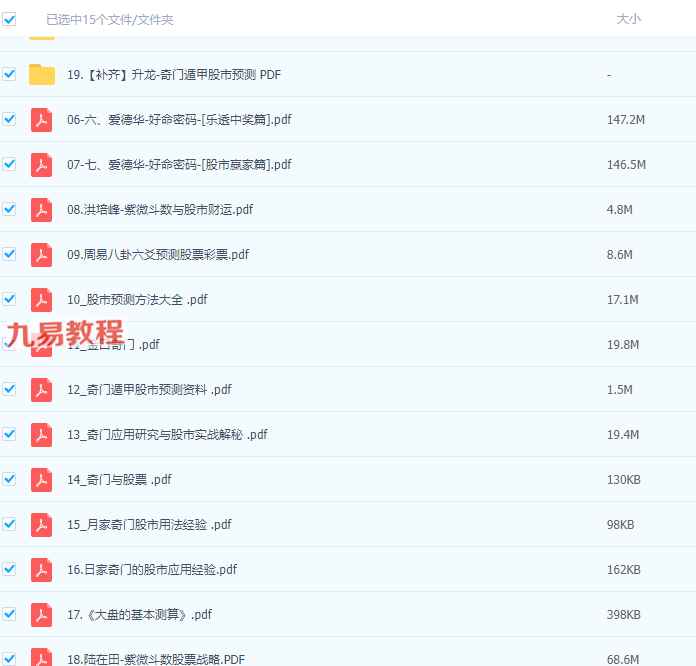Uncheck 15_月家奇门股市用法经验 checkbox
The width and height of the screenshot is (696, 666).
(10, 524)
